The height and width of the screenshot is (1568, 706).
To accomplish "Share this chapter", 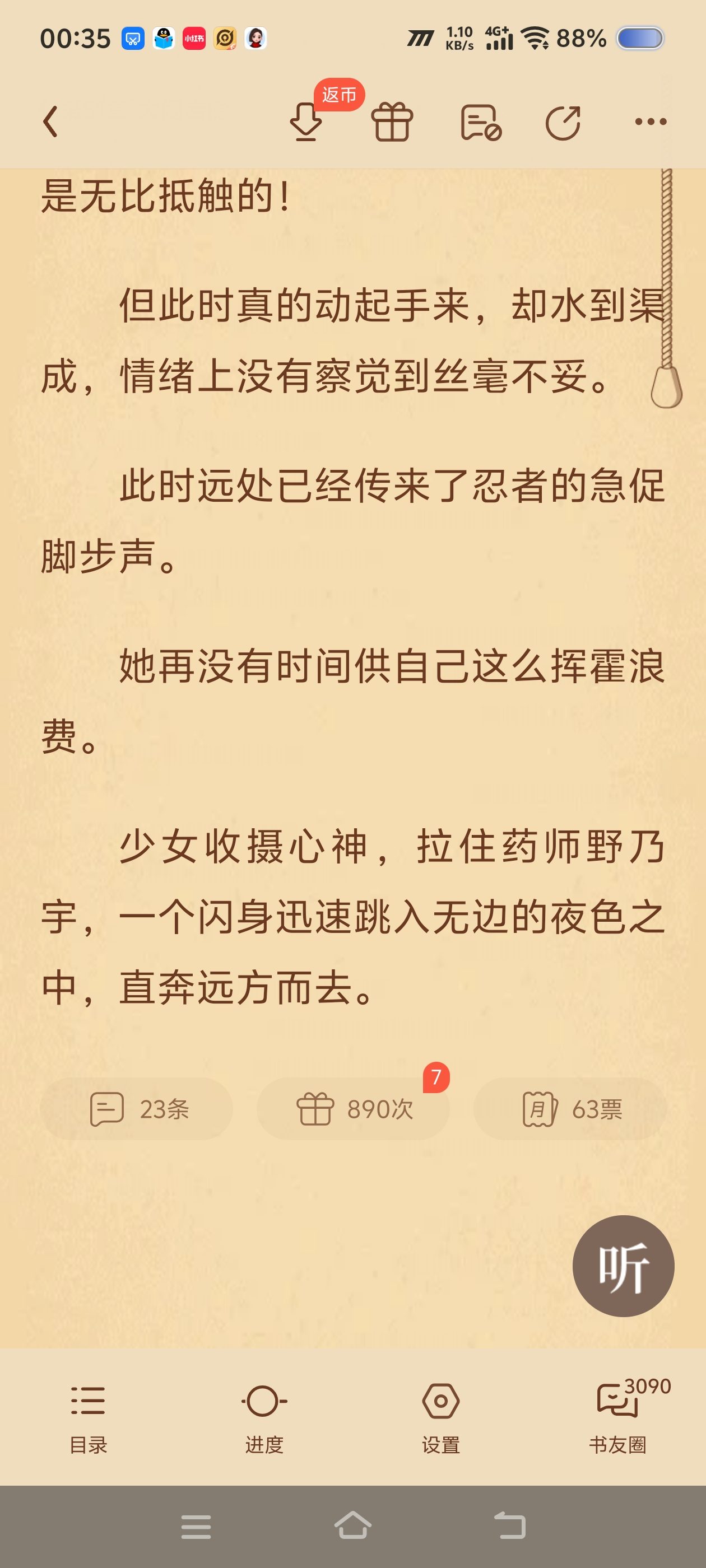I will click(563, 122).
